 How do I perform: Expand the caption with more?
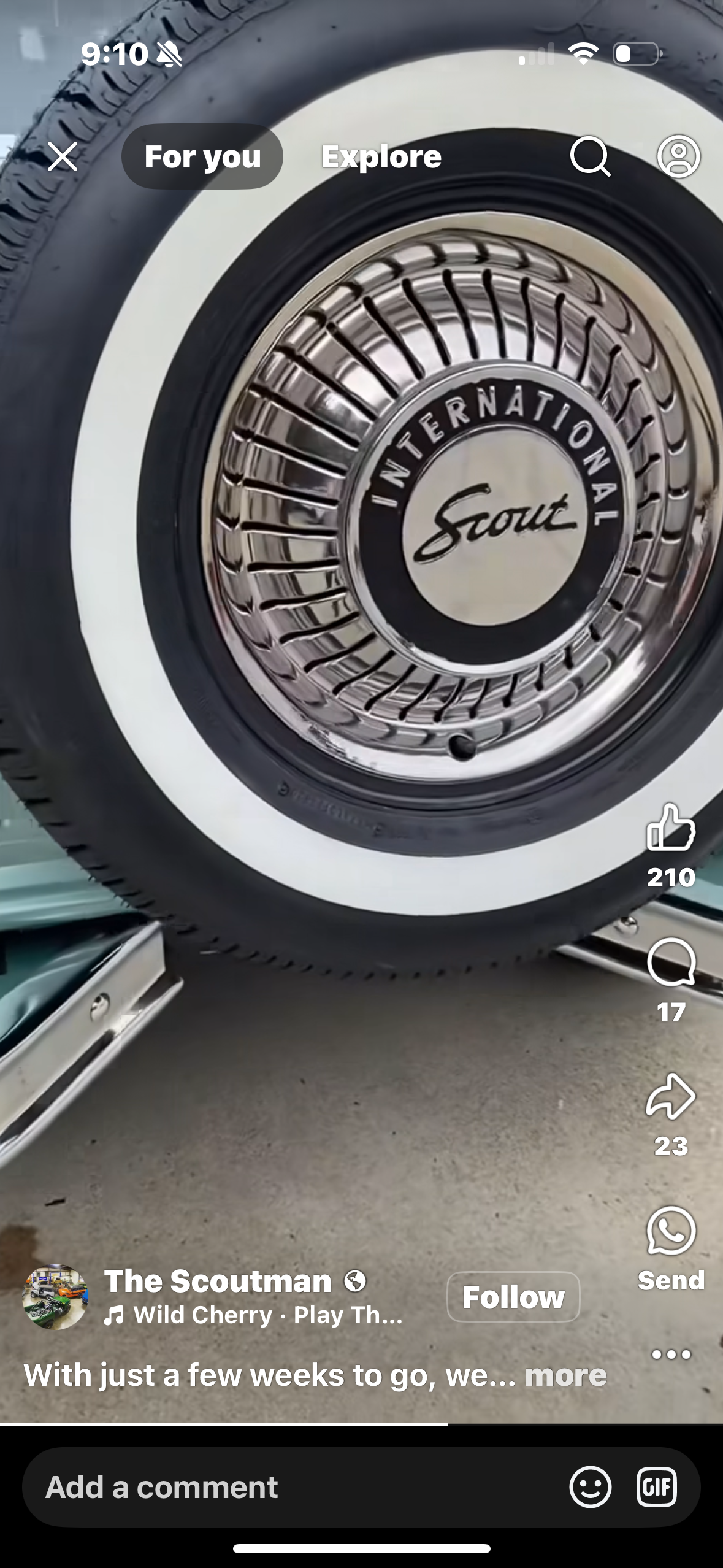pyautogui.click(x=565, y=1375)
